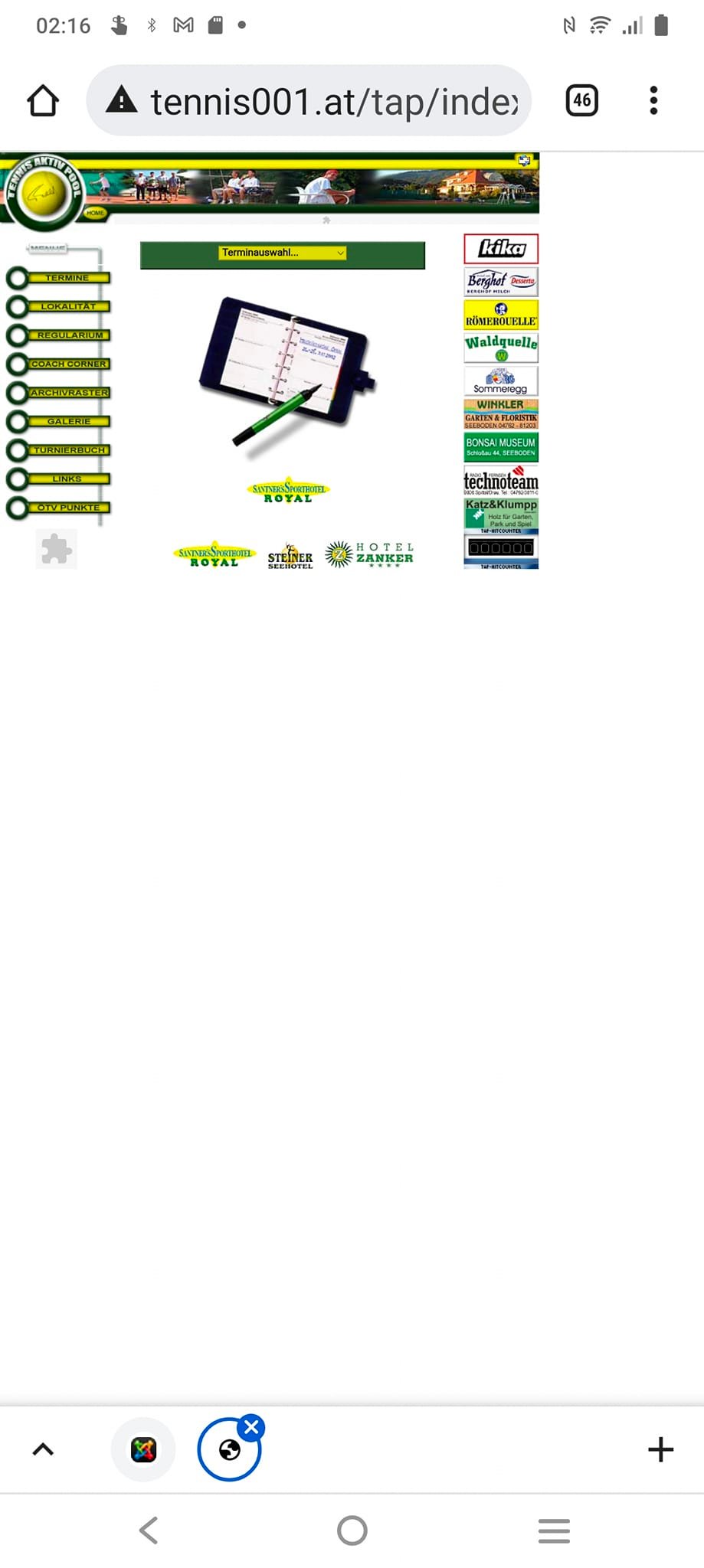
Task: Go to the LOKALITÄT page
Action: pos(67,306)
